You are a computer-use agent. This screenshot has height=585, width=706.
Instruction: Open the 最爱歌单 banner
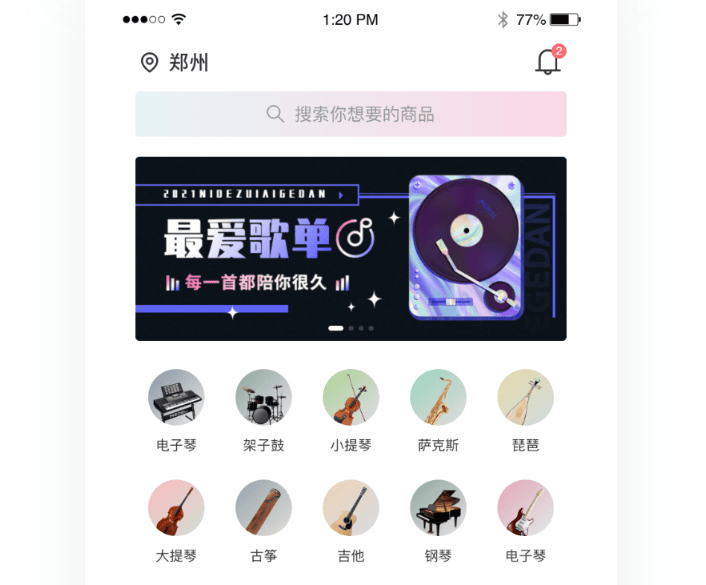click(351, 249)
